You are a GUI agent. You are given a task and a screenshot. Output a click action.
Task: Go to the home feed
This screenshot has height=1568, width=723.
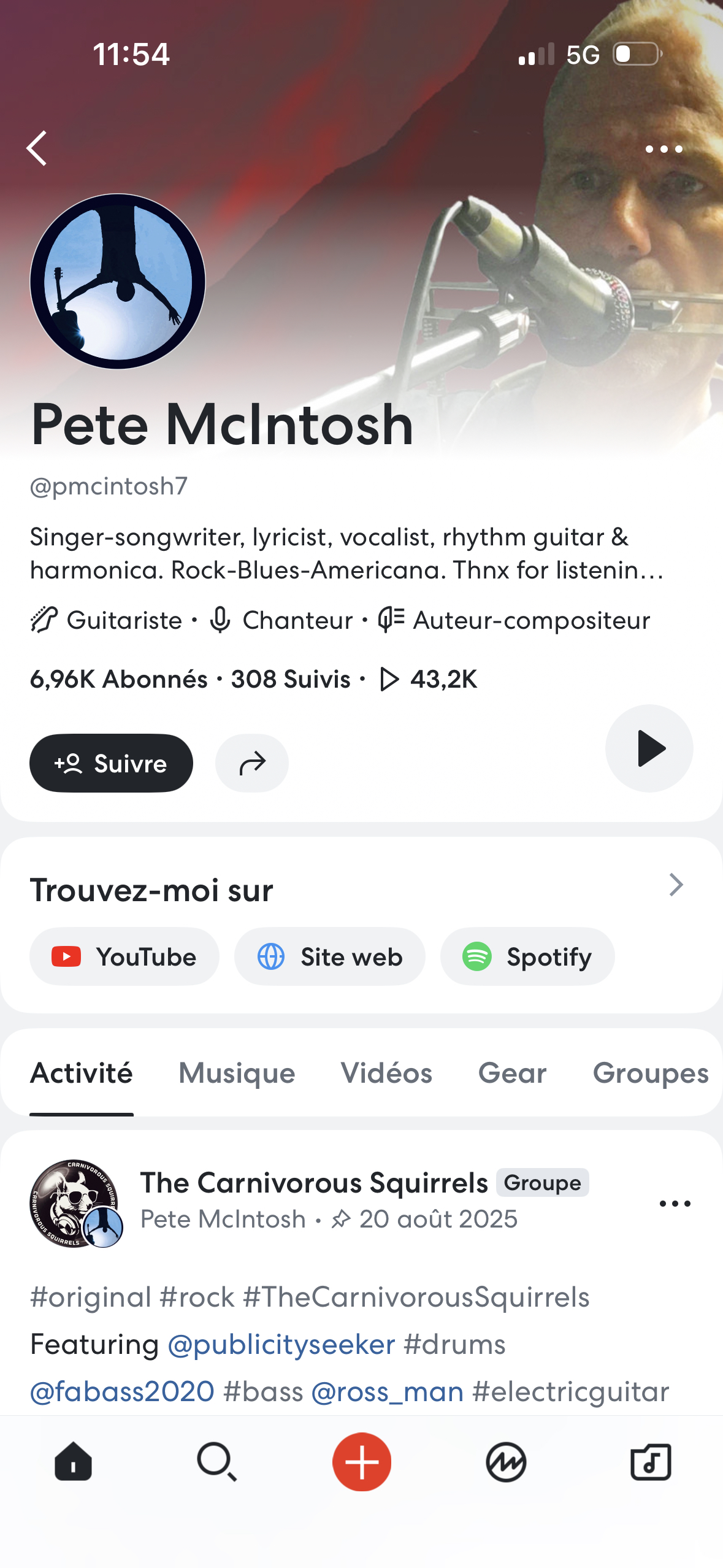[x=73, y=1462]
